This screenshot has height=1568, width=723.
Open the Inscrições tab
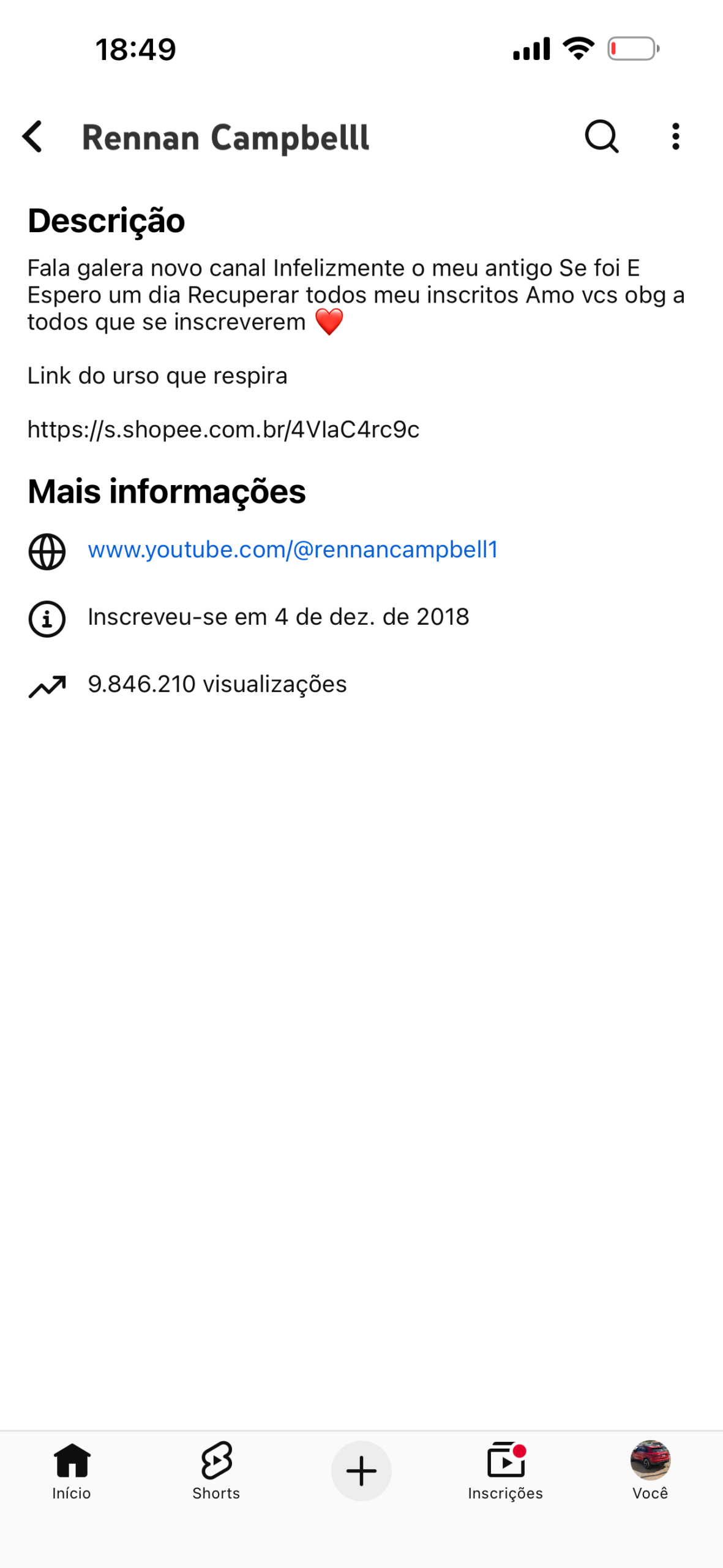pos(505,1470)
